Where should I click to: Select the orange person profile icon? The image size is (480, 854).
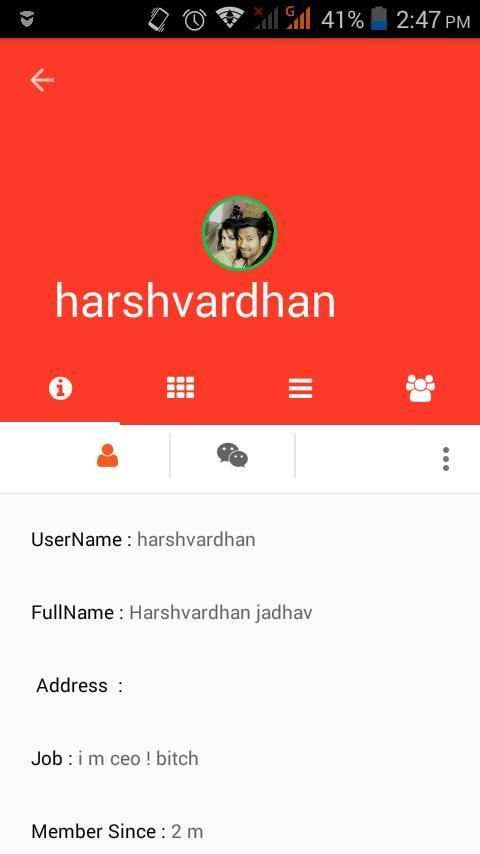107,456
